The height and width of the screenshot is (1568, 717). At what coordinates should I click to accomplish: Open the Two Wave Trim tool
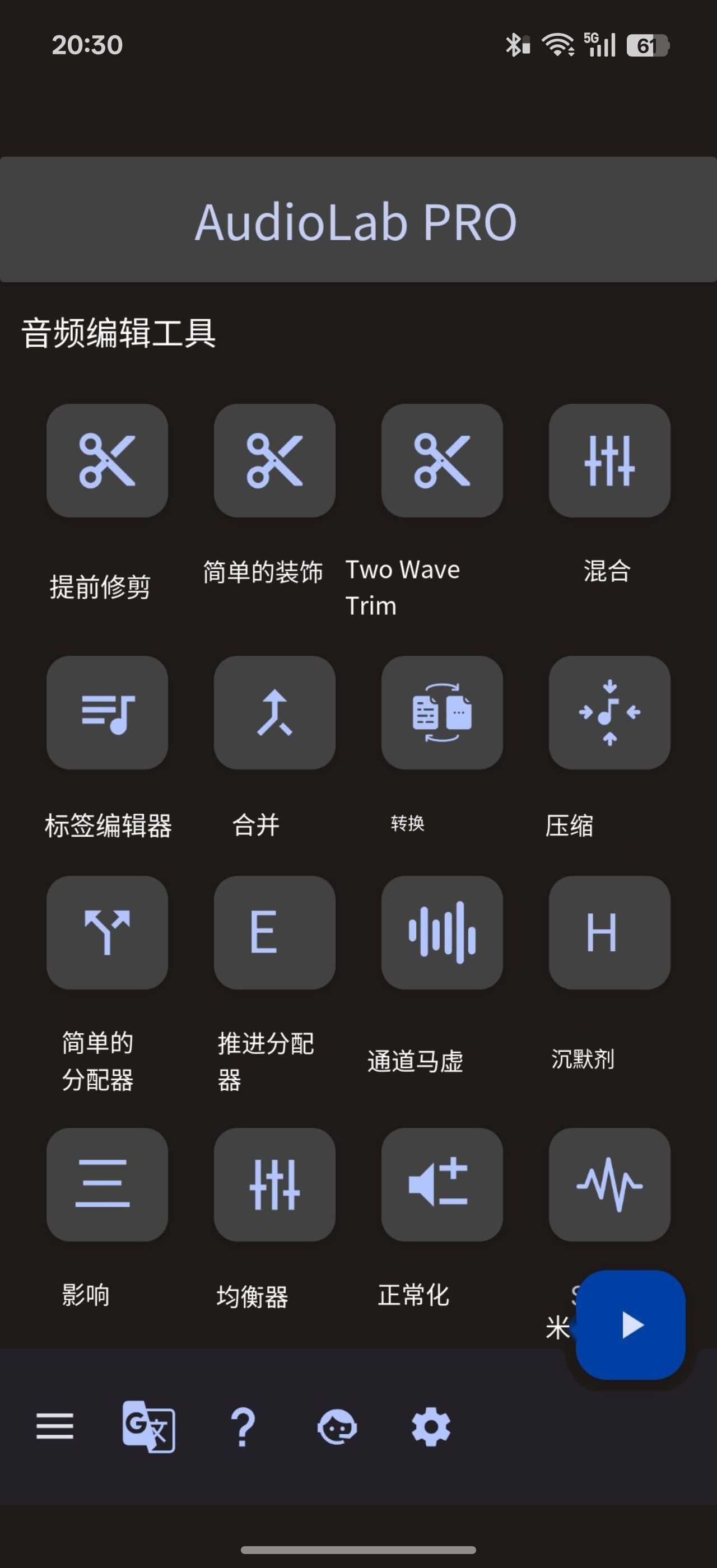click(x=442, y=461)
